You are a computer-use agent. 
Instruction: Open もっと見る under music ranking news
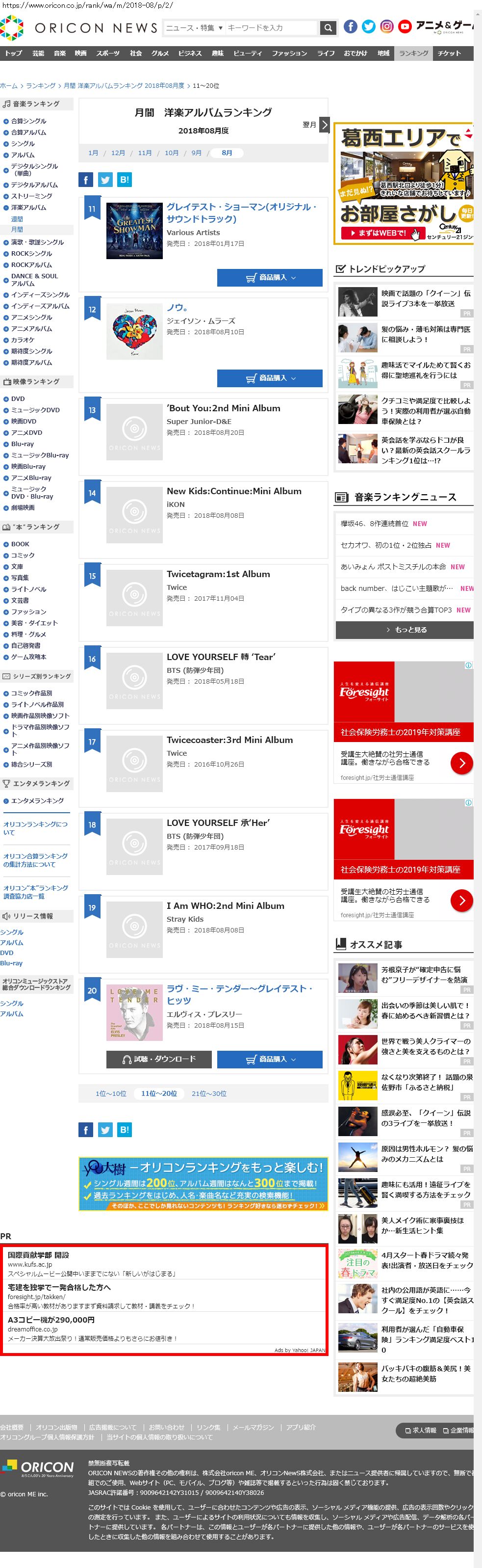(404, 629)
